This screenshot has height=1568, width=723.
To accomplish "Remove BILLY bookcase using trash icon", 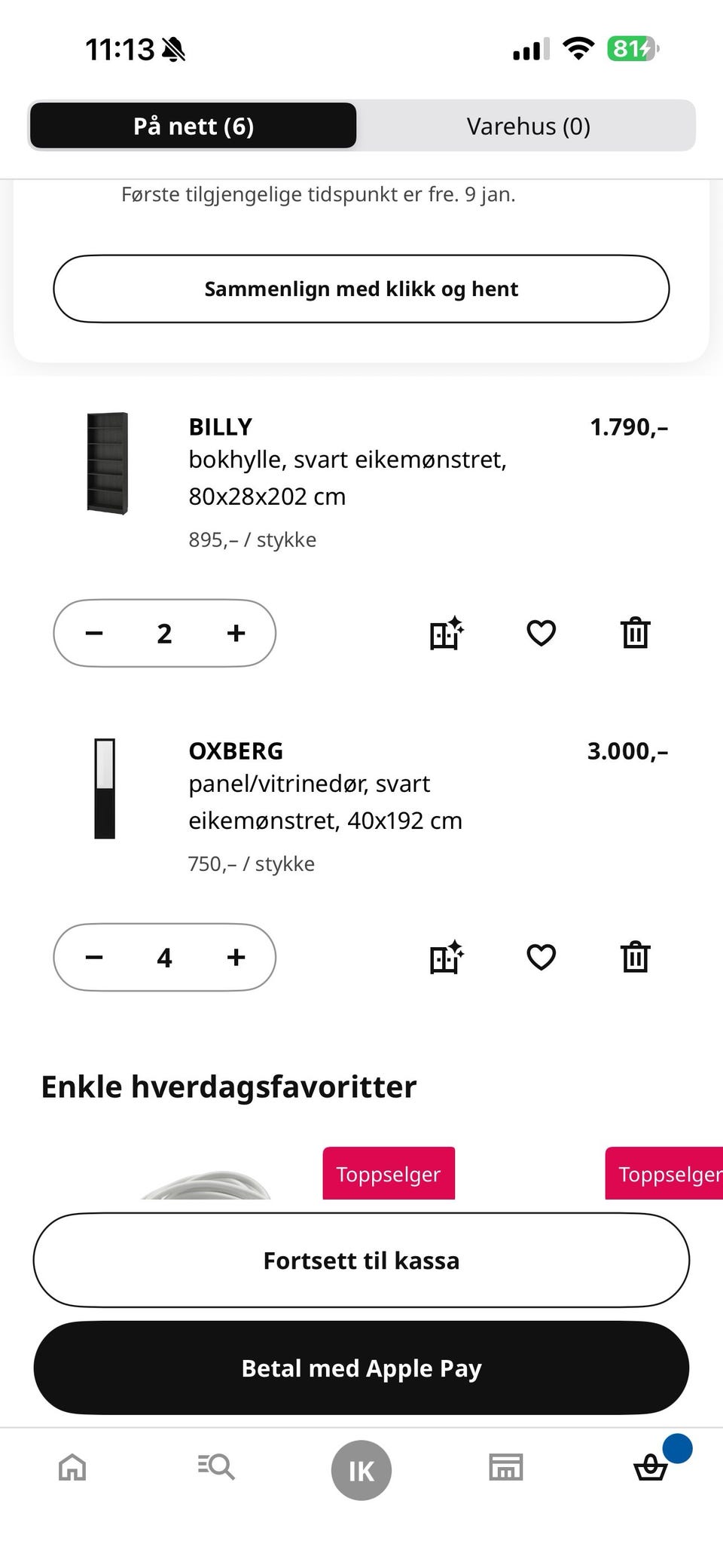I will (635, 633).
